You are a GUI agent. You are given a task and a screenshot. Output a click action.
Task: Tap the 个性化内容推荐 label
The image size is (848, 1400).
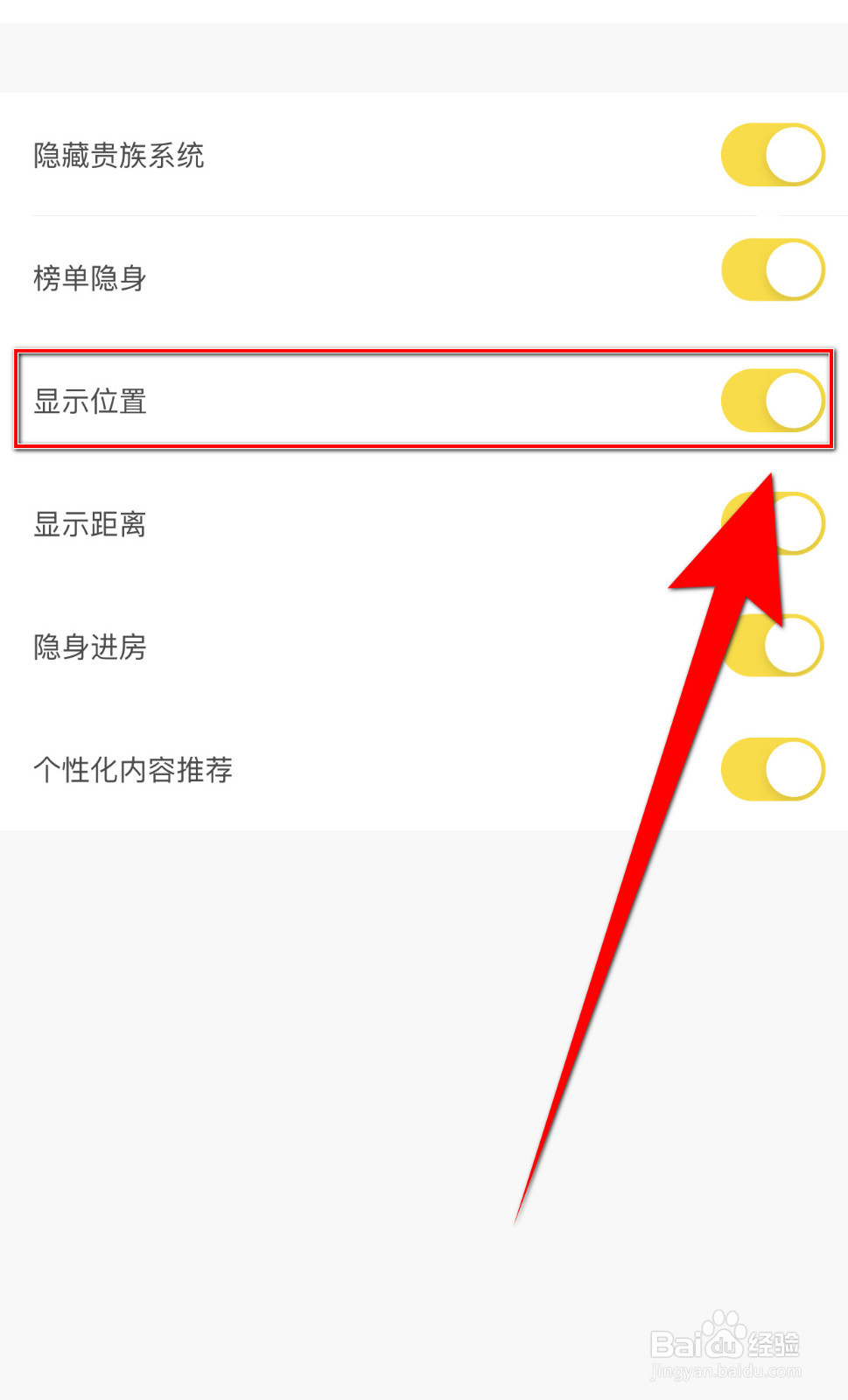coord(134,768)
